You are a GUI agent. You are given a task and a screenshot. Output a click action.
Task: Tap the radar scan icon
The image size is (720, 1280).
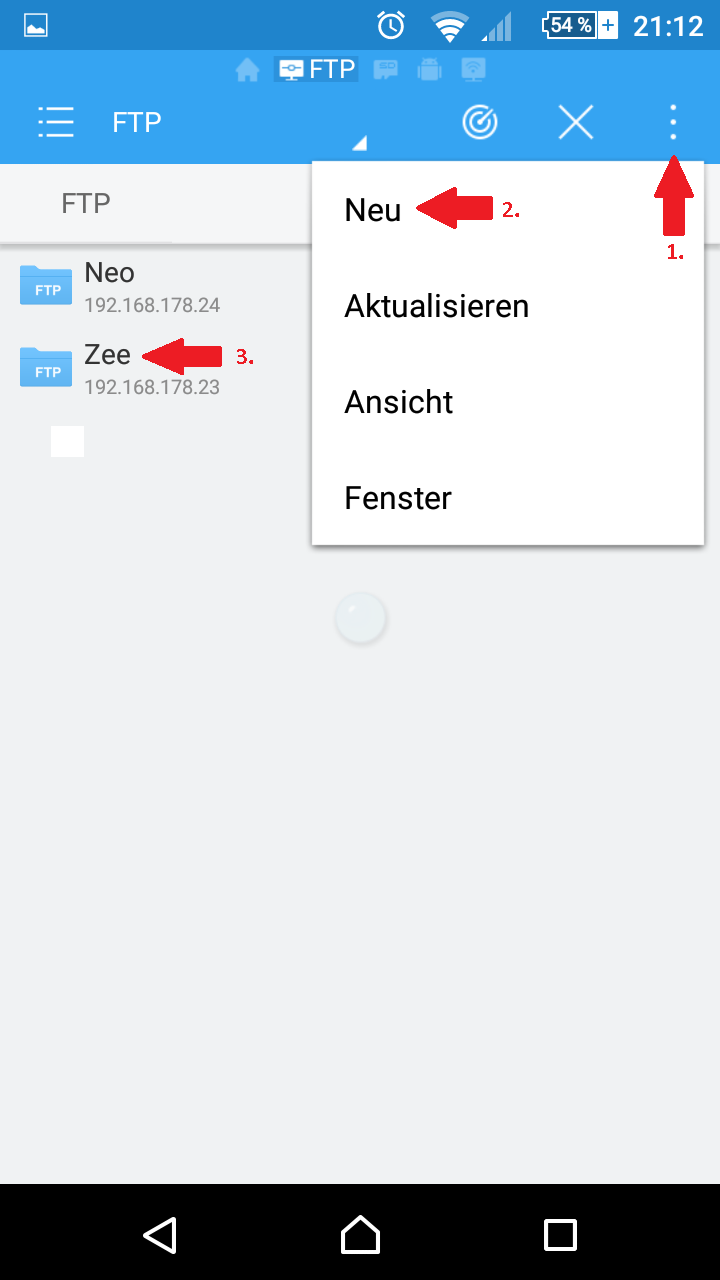click(480, 122)
